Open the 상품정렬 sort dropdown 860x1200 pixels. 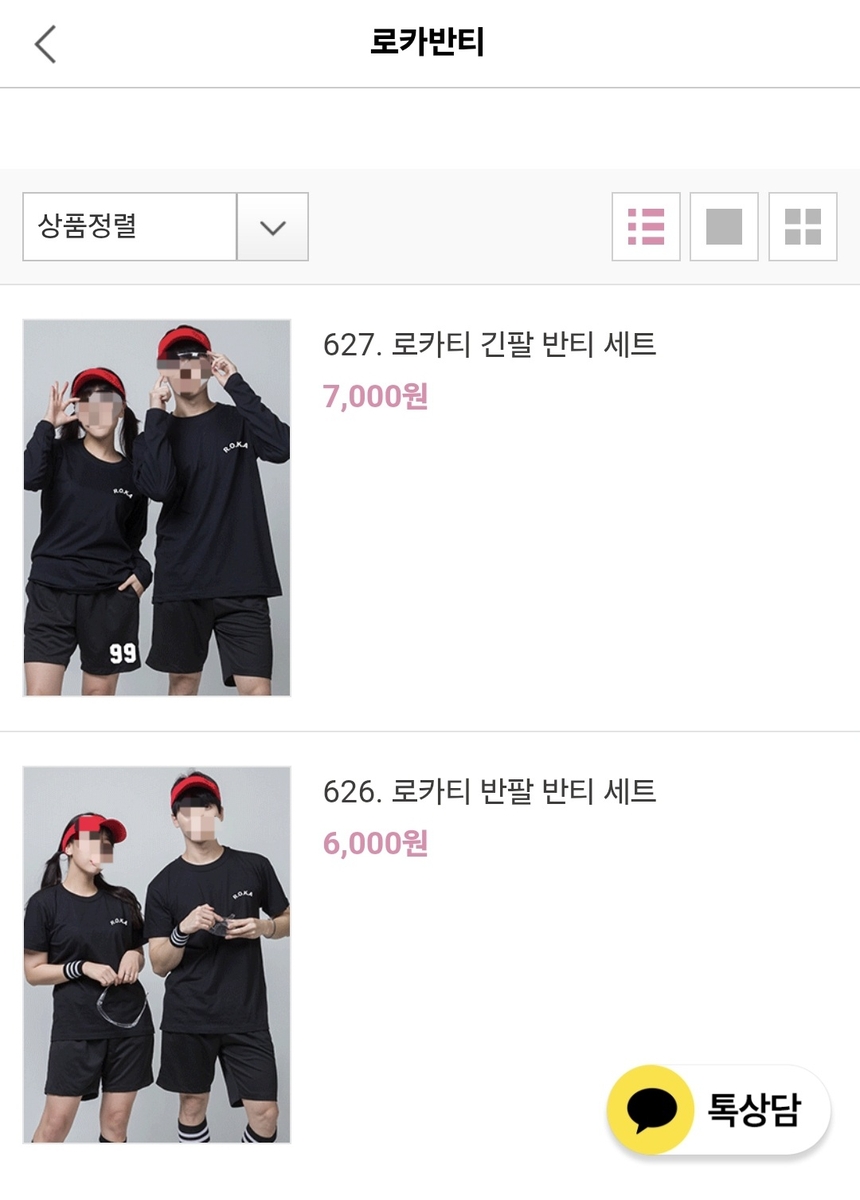[165, 227]
